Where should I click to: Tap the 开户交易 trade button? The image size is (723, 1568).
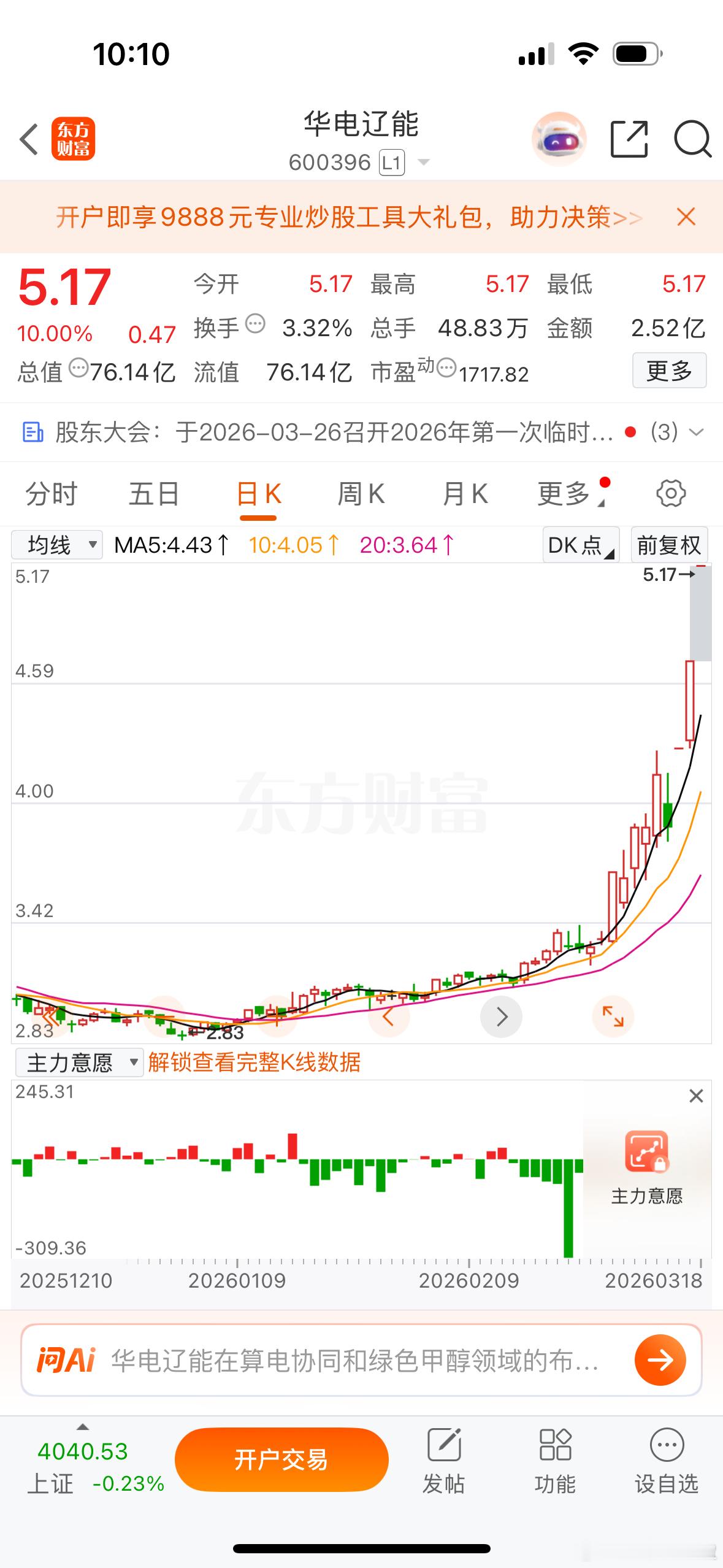[281, 1459]
